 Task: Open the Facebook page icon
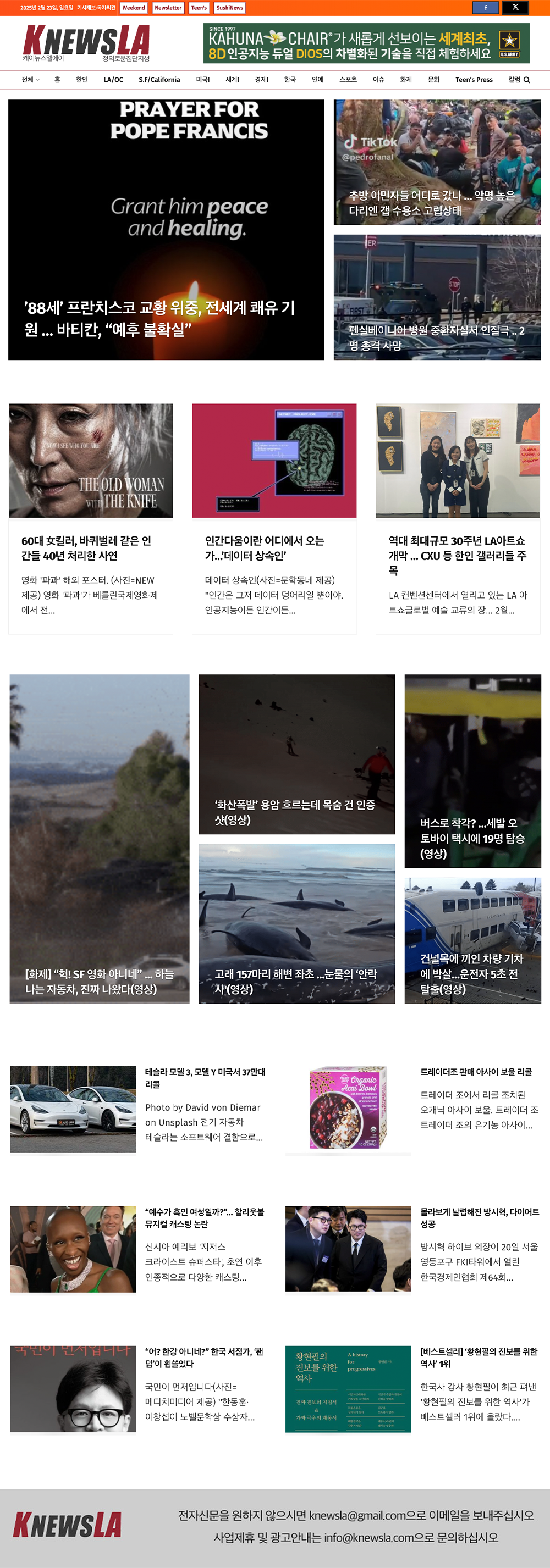coord(485,8)
